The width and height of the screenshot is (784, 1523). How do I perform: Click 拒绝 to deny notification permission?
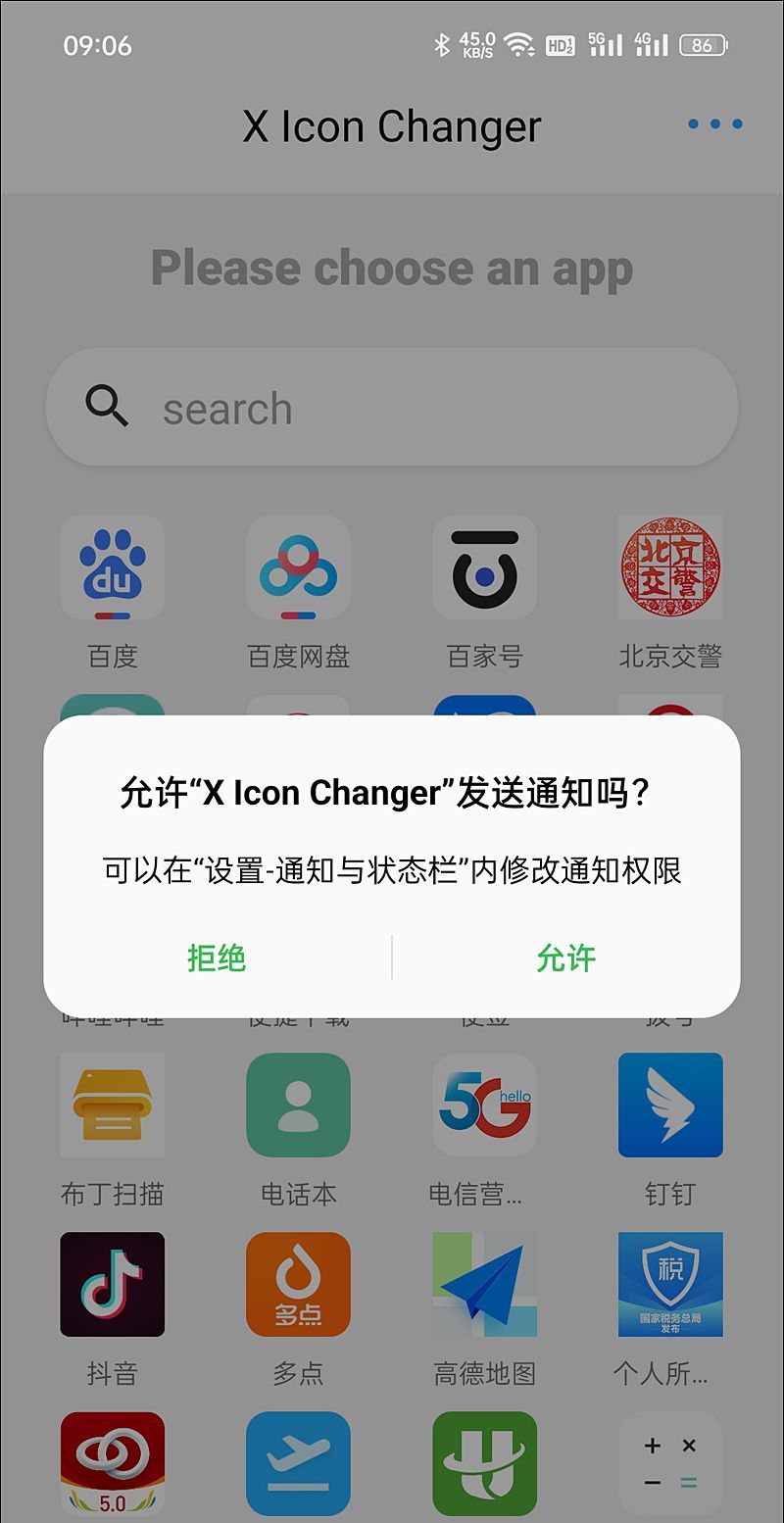[218, 958]
